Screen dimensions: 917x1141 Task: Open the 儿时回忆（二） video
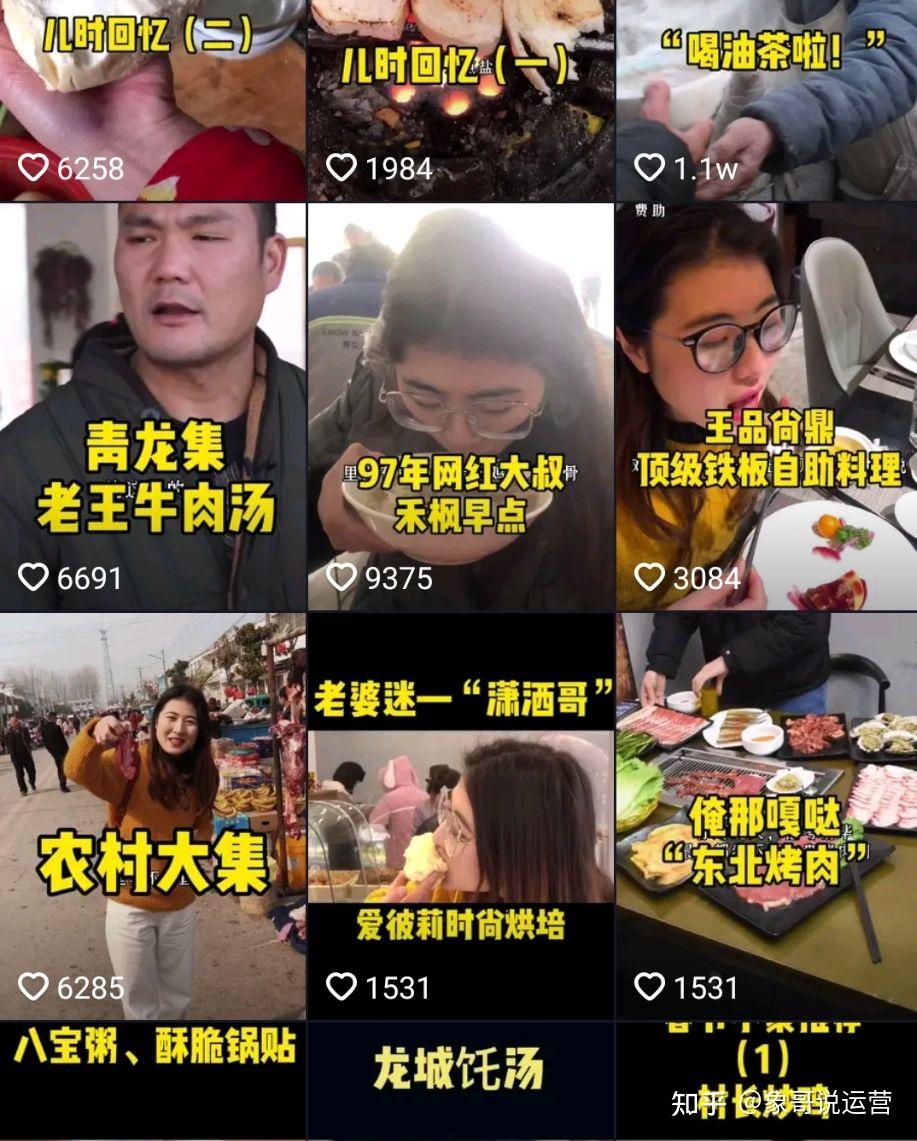tap(152, 100)
